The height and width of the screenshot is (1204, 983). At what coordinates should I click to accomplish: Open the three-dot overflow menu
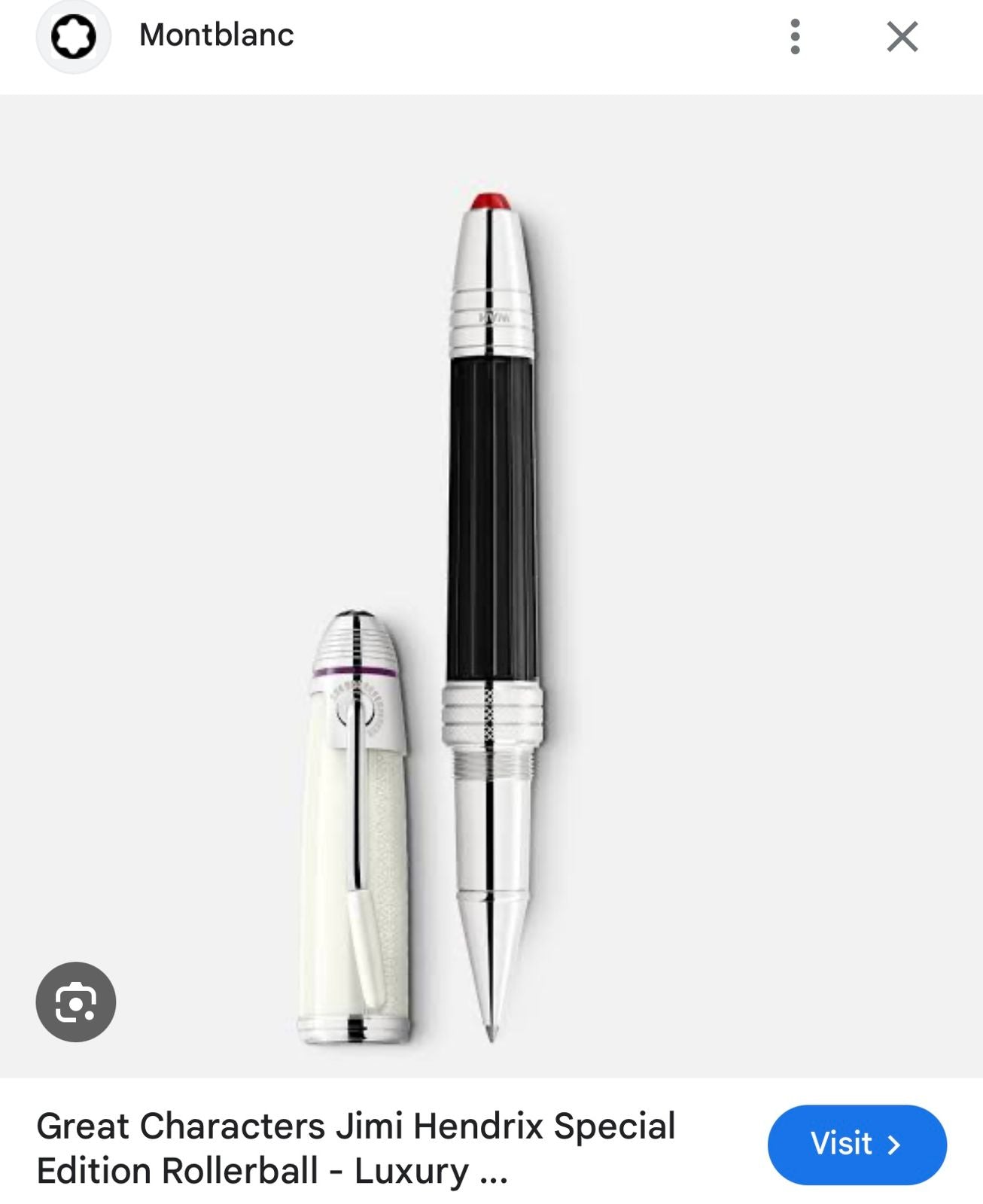tap(795, 36)
